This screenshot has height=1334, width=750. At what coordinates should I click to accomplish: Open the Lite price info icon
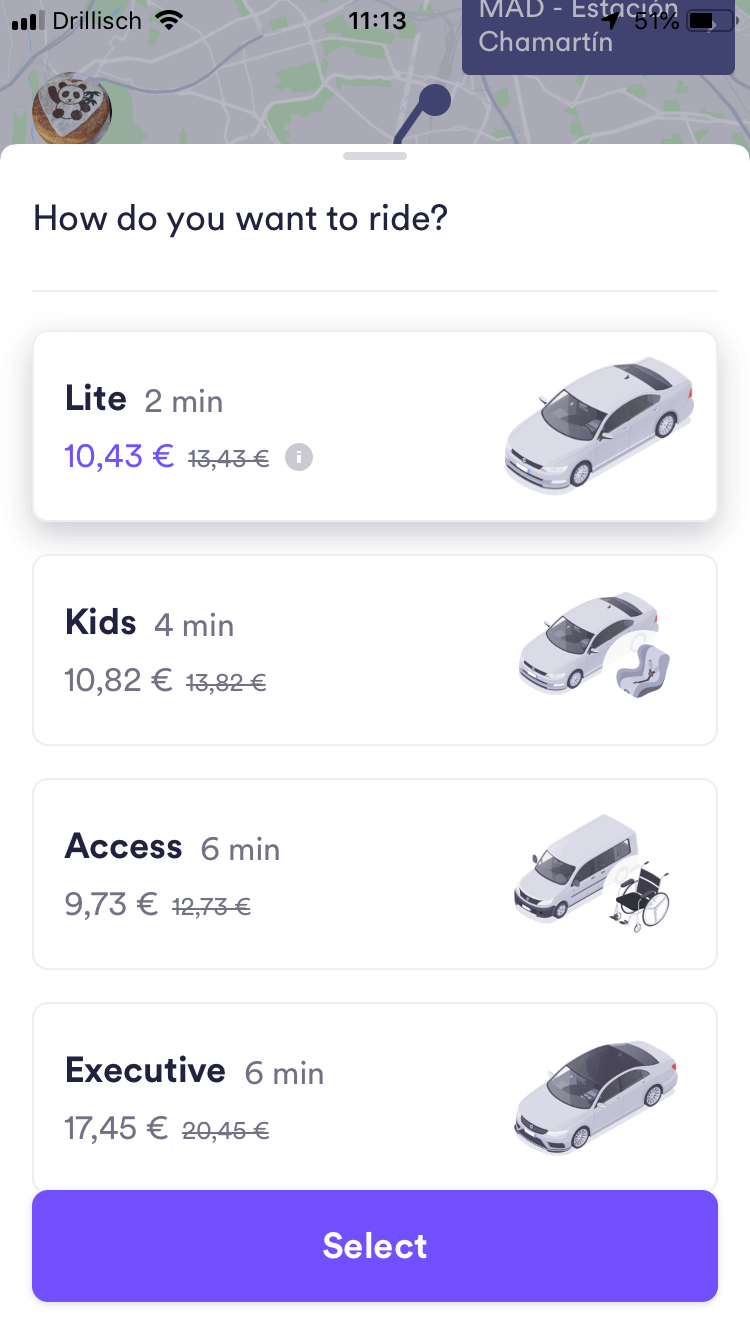tap(299, 458)
